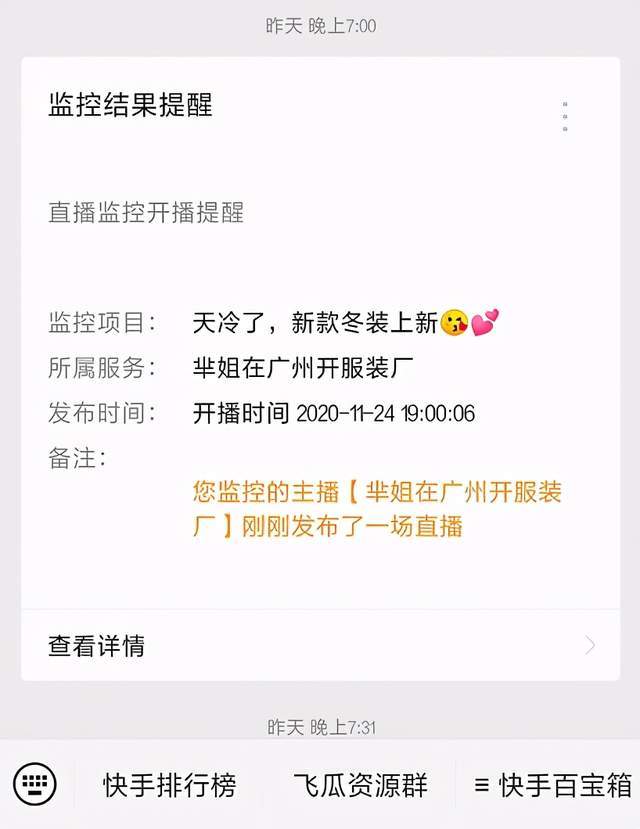Open the 快手排行榜 menu
Screen dimensions: 640x829
click(x=170, y=785)
